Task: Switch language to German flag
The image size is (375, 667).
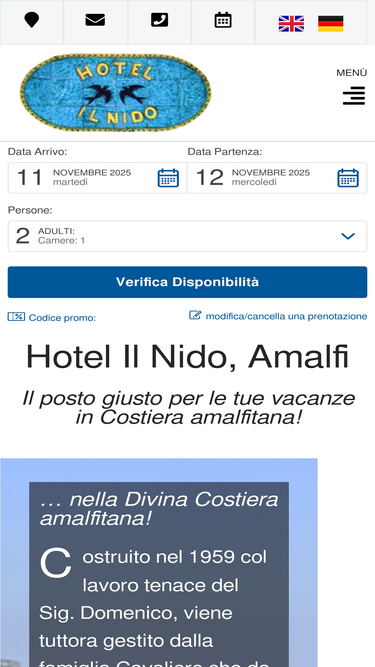Action: 331,24
